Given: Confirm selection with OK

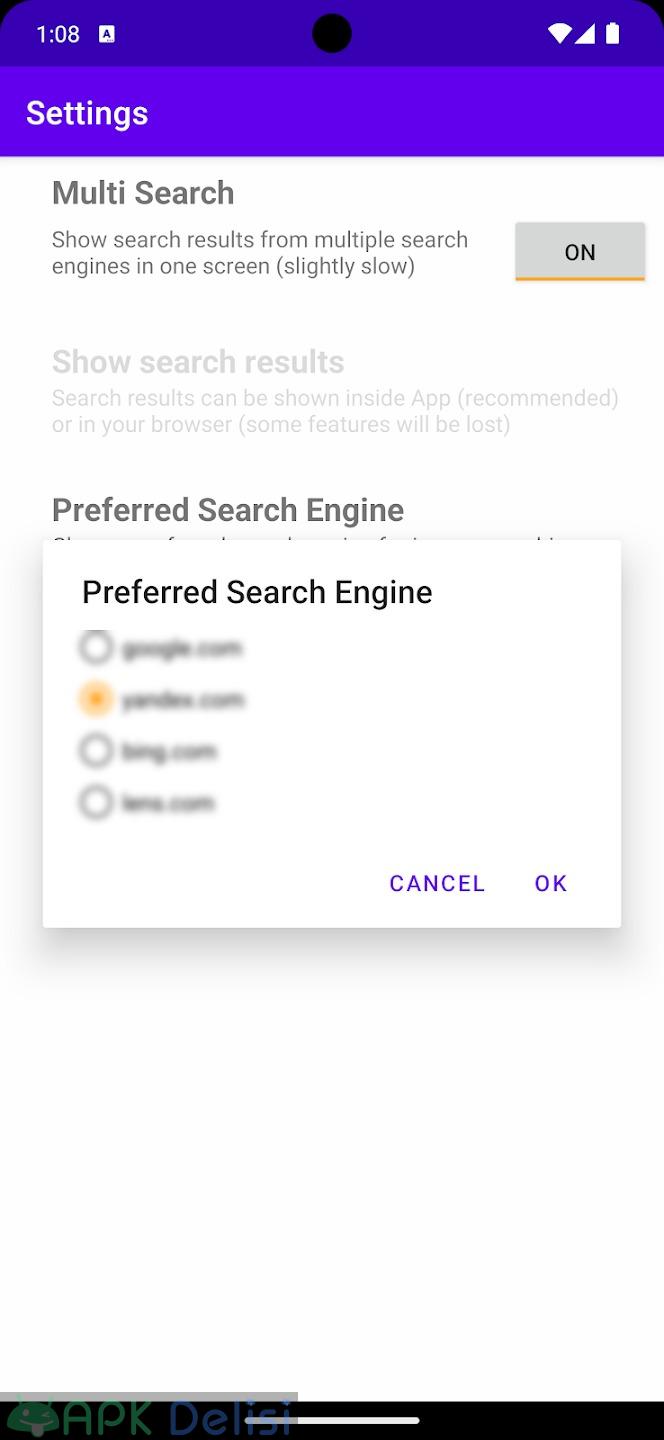Looking at the screenshot, I should (551, 883).
